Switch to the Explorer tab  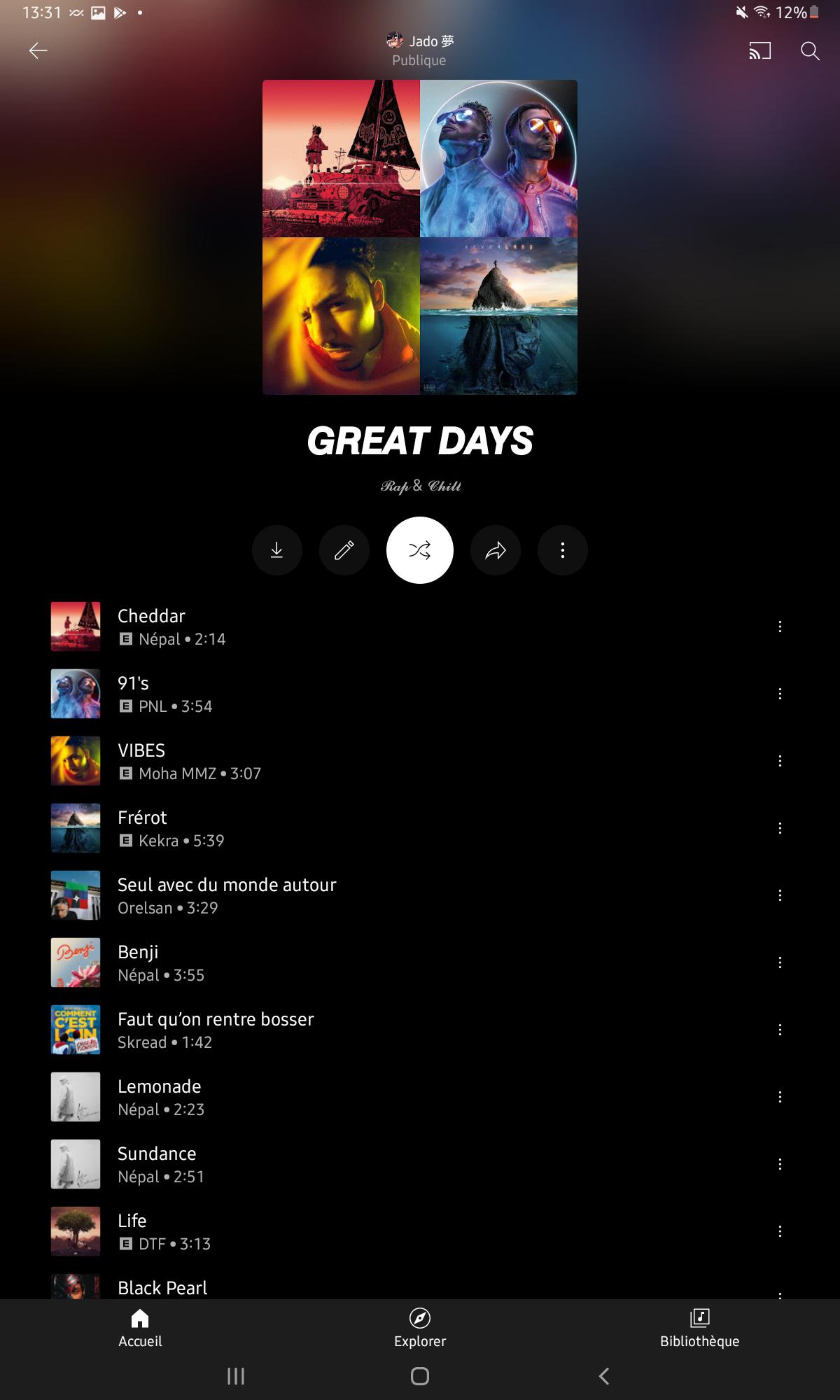coord(420,1327)
